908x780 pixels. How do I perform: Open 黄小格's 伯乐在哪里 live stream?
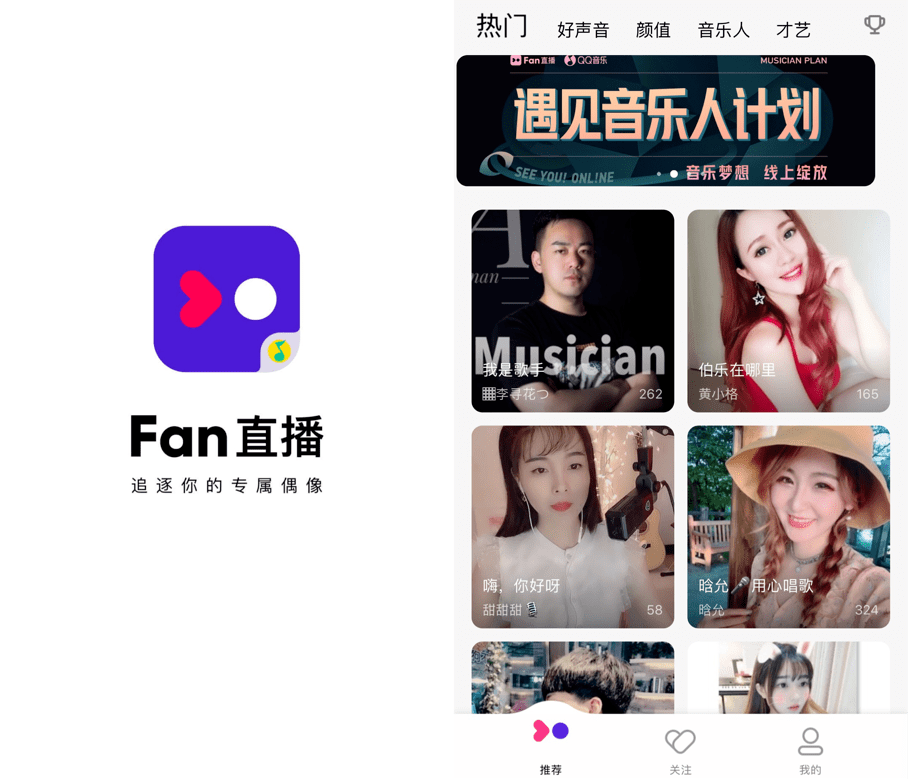[788, 311]
